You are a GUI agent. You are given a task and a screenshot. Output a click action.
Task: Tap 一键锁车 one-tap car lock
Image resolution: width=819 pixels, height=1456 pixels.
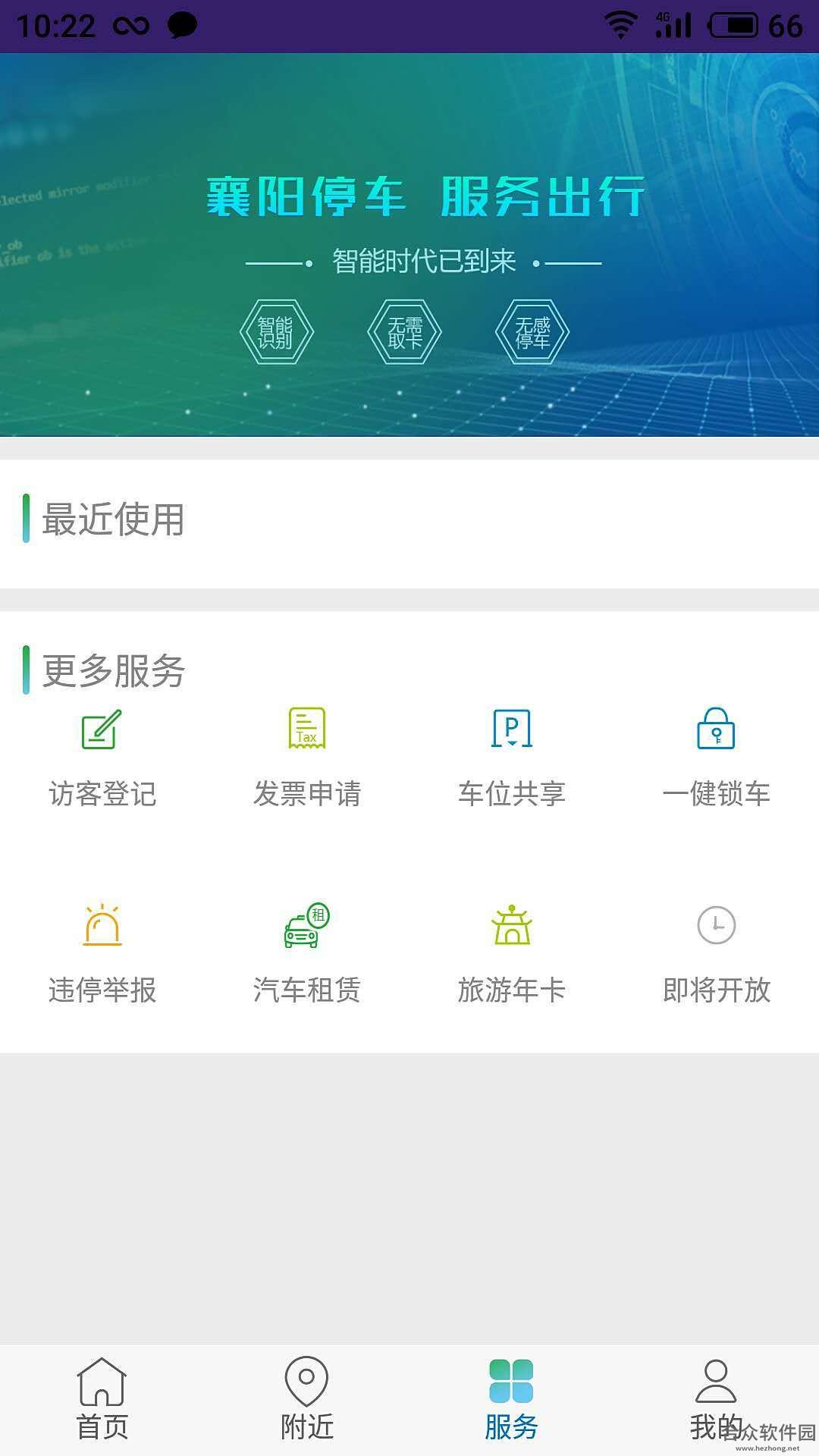point(717,758)
